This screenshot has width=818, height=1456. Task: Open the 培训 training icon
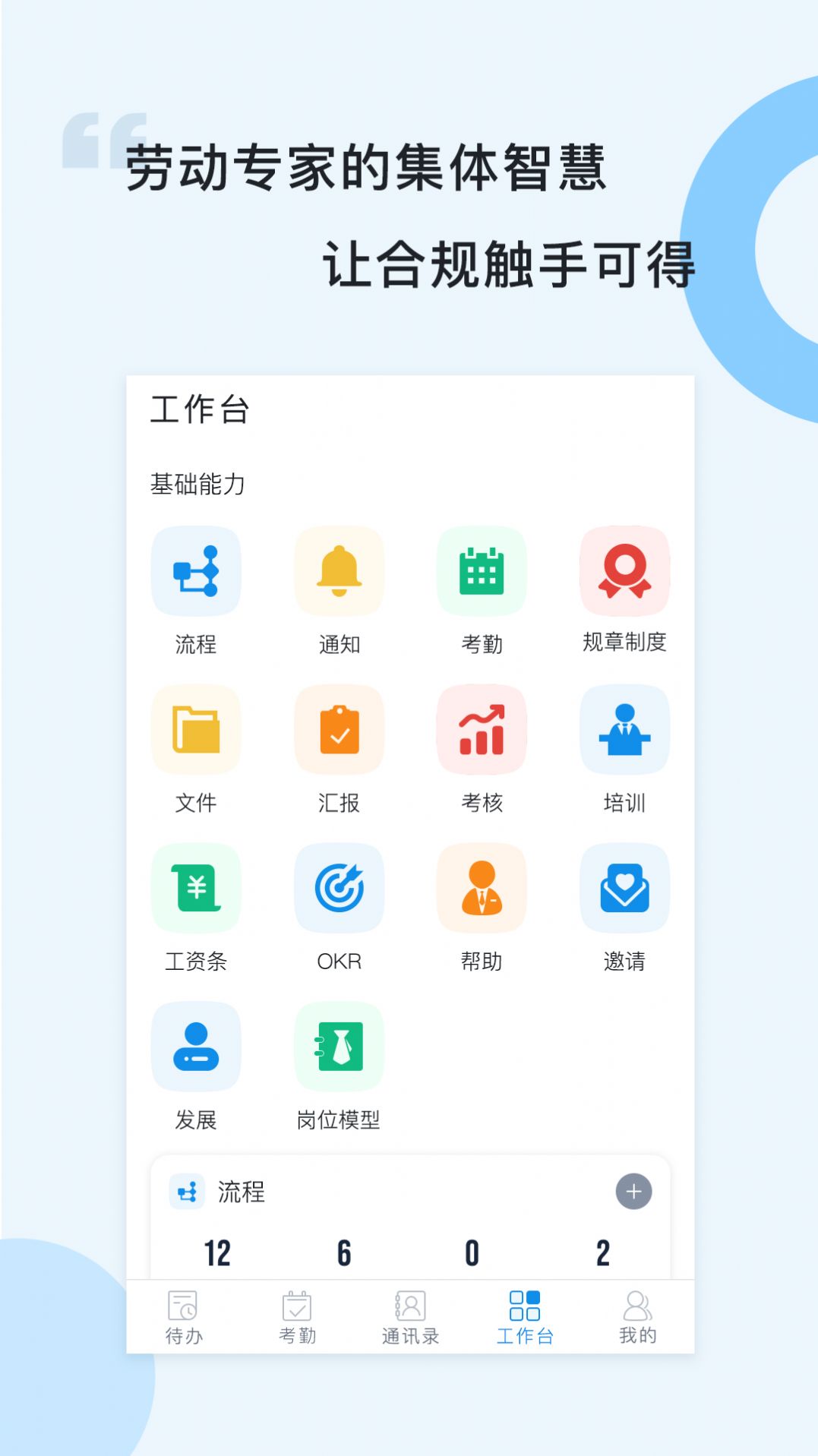coord(624,730)
